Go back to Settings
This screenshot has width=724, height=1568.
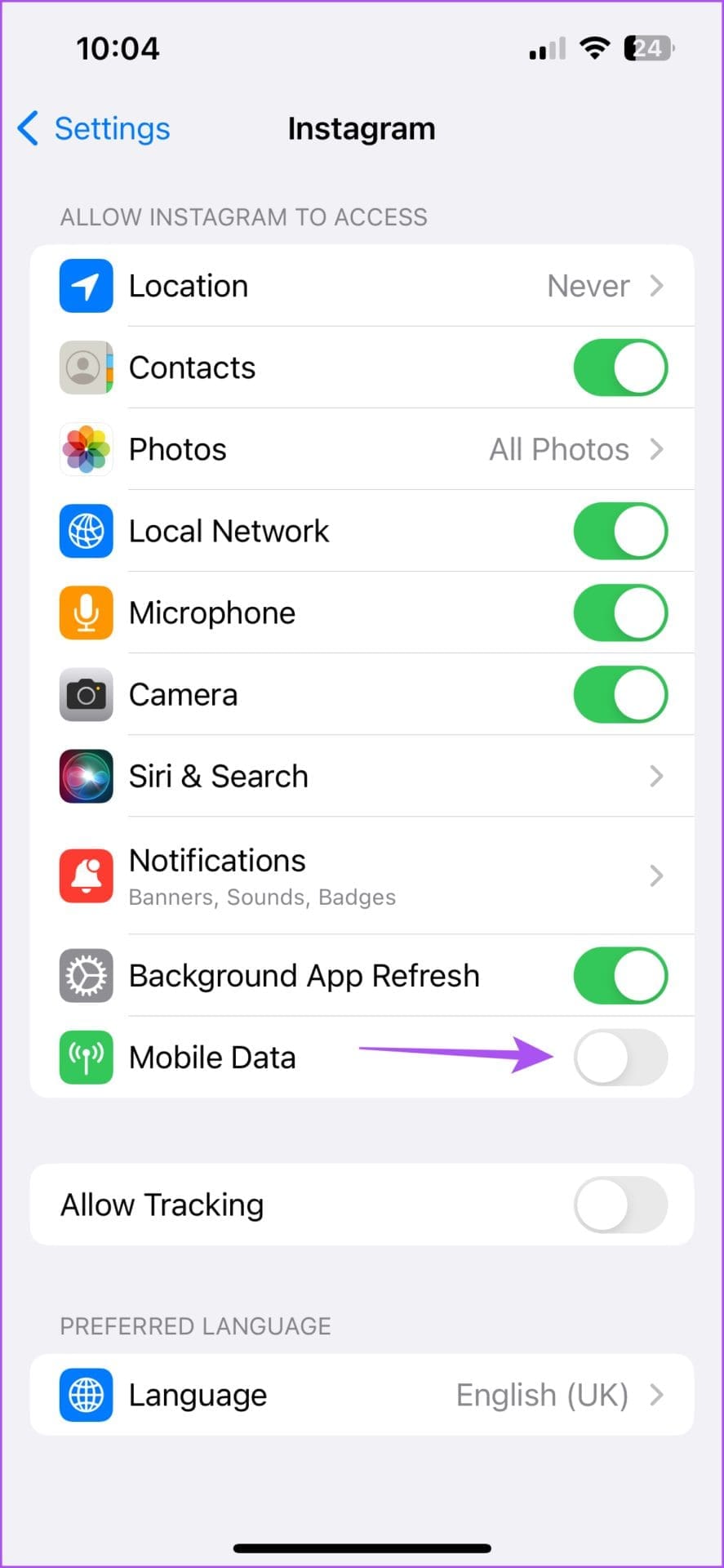click(92, 128)
